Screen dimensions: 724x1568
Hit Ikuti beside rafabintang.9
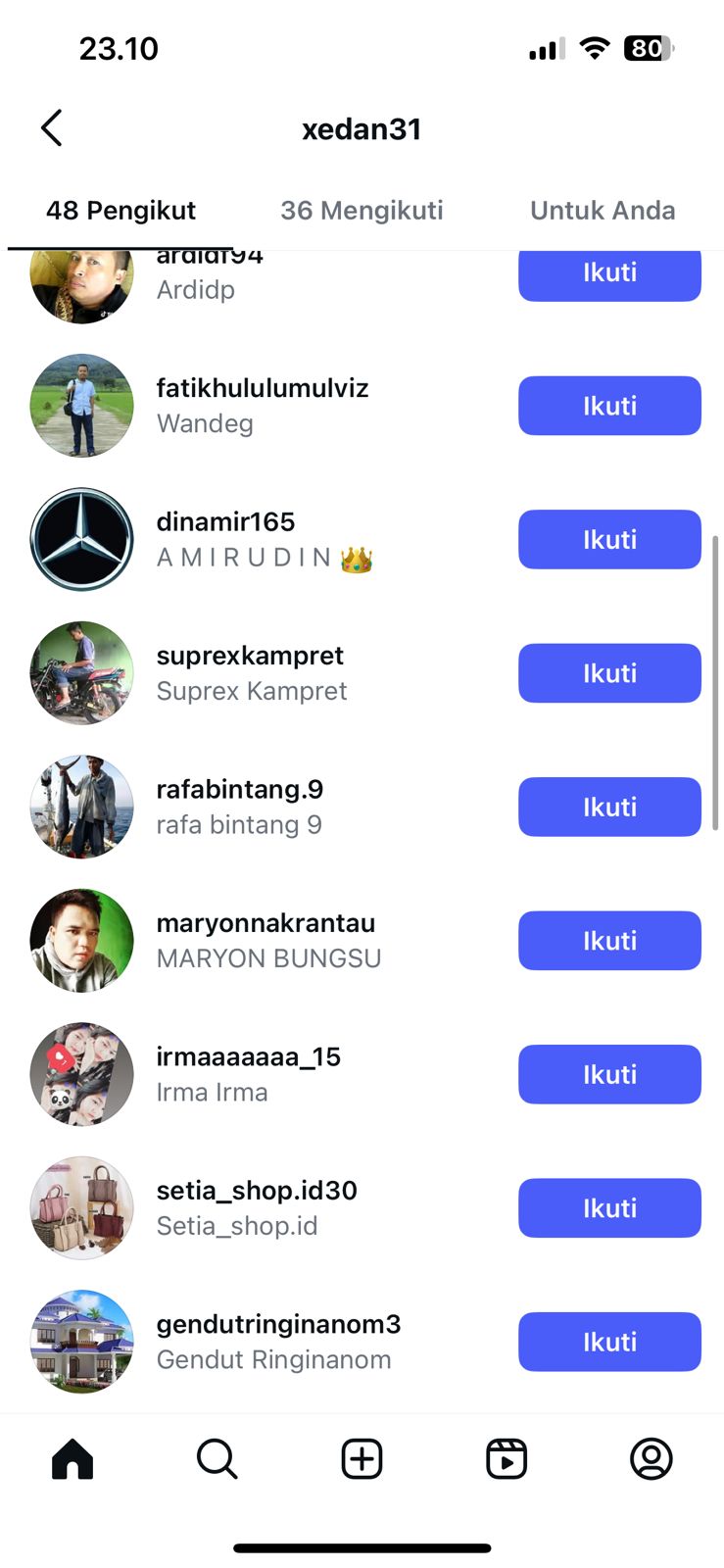coord(609,808)
